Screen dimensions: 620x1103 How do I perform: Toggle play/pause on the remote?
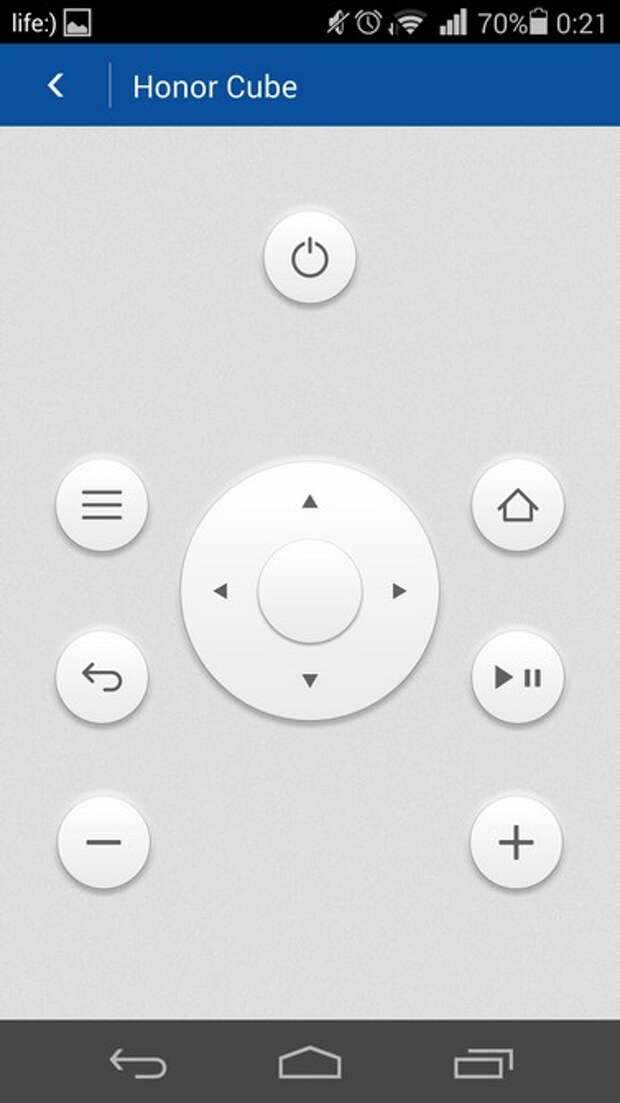(x=517, y=678)
